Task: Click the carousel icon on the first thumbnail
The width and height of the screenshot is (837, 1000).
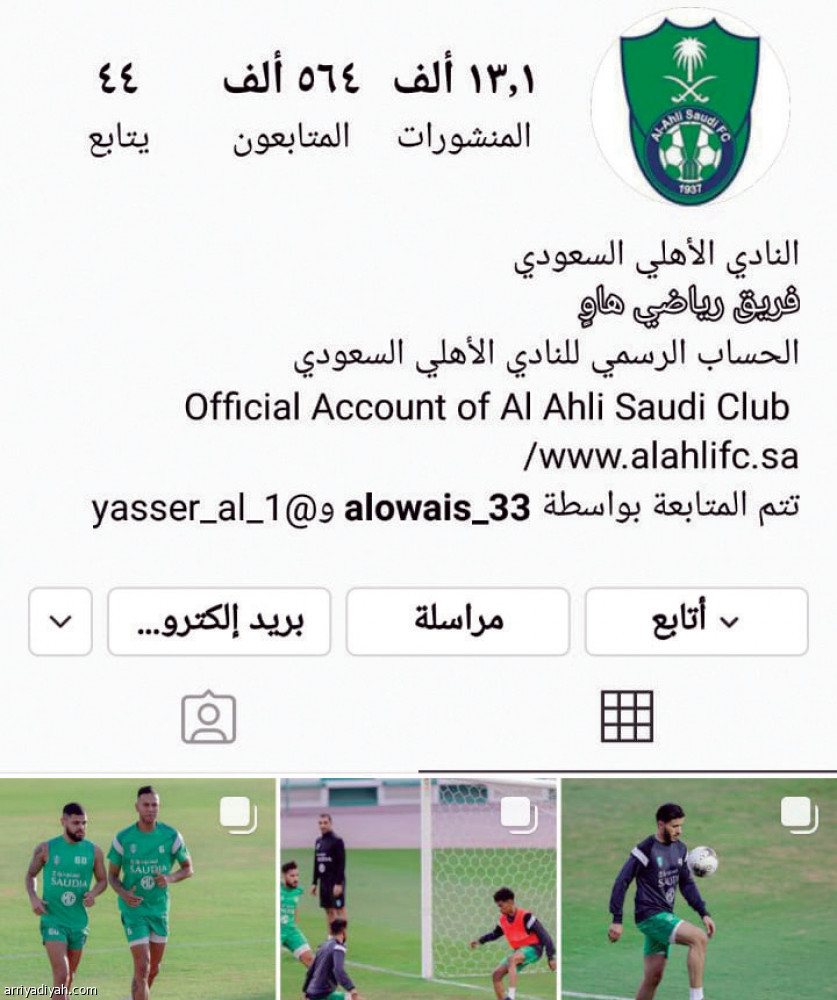Action: click(237, 817)
